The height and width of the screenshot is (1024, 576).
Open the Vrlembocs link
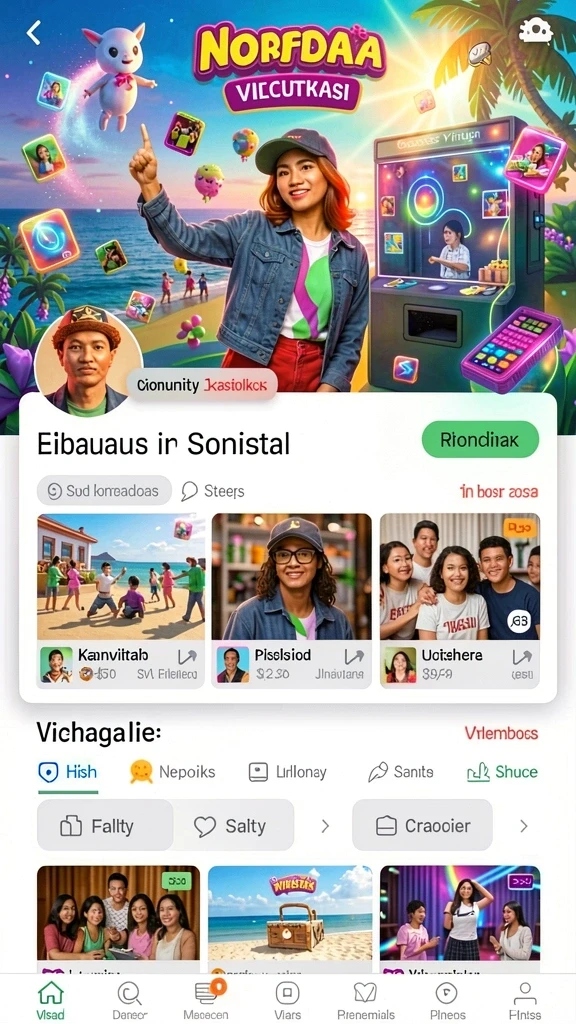[x=501, y=733]
